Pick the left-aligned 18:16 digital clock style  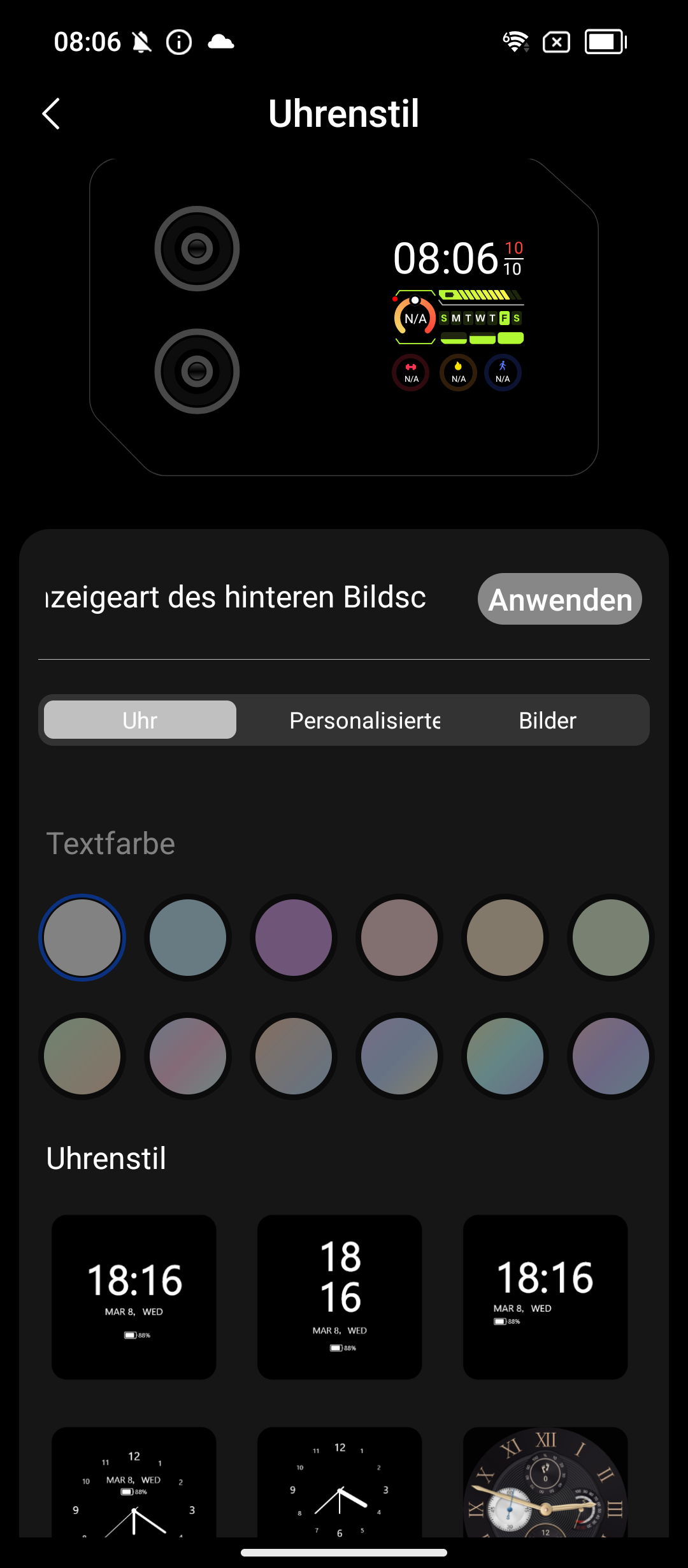(545, 1297)
